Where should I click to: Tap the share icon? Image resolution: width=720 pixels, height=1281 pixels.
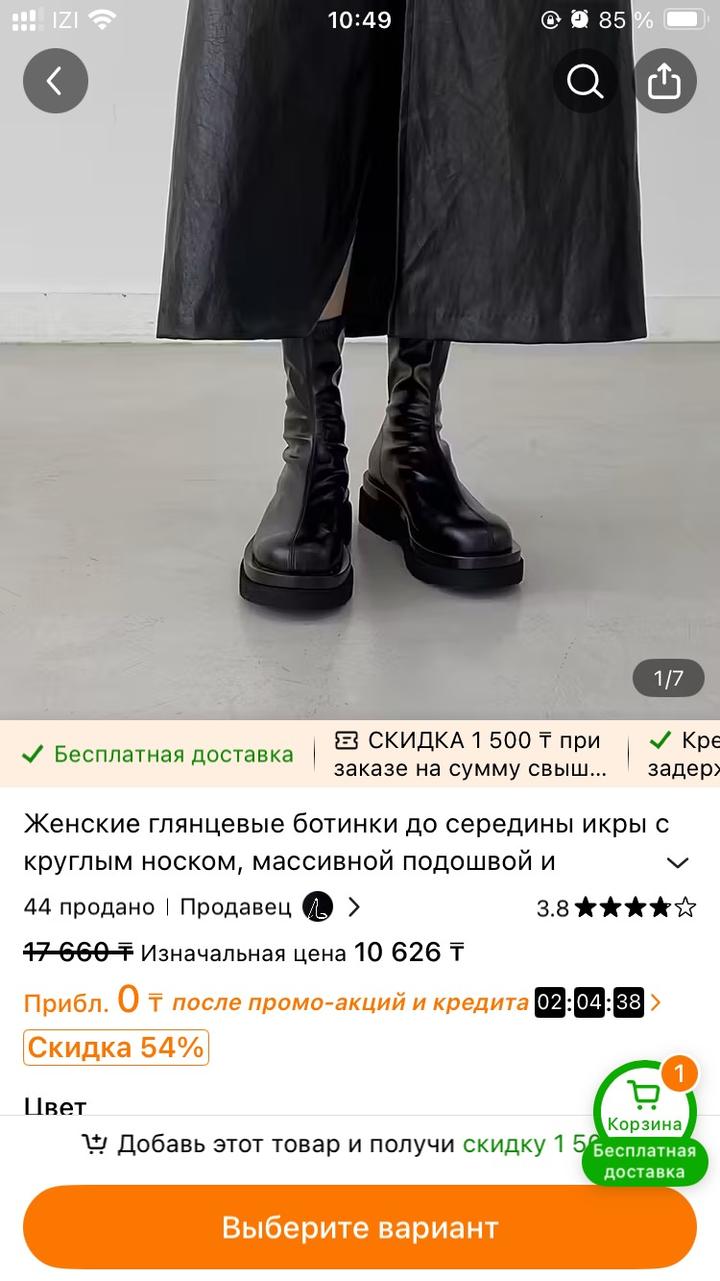coord(664,81)
